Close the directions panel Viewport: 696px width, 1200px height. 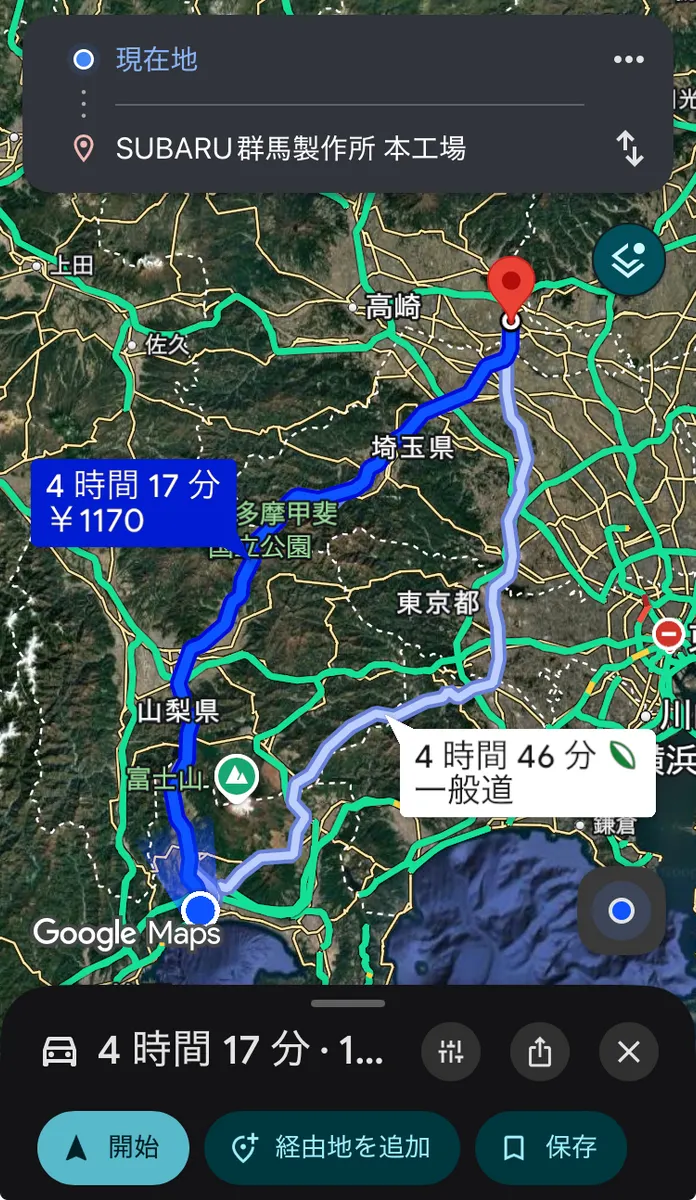(628, 1052)
